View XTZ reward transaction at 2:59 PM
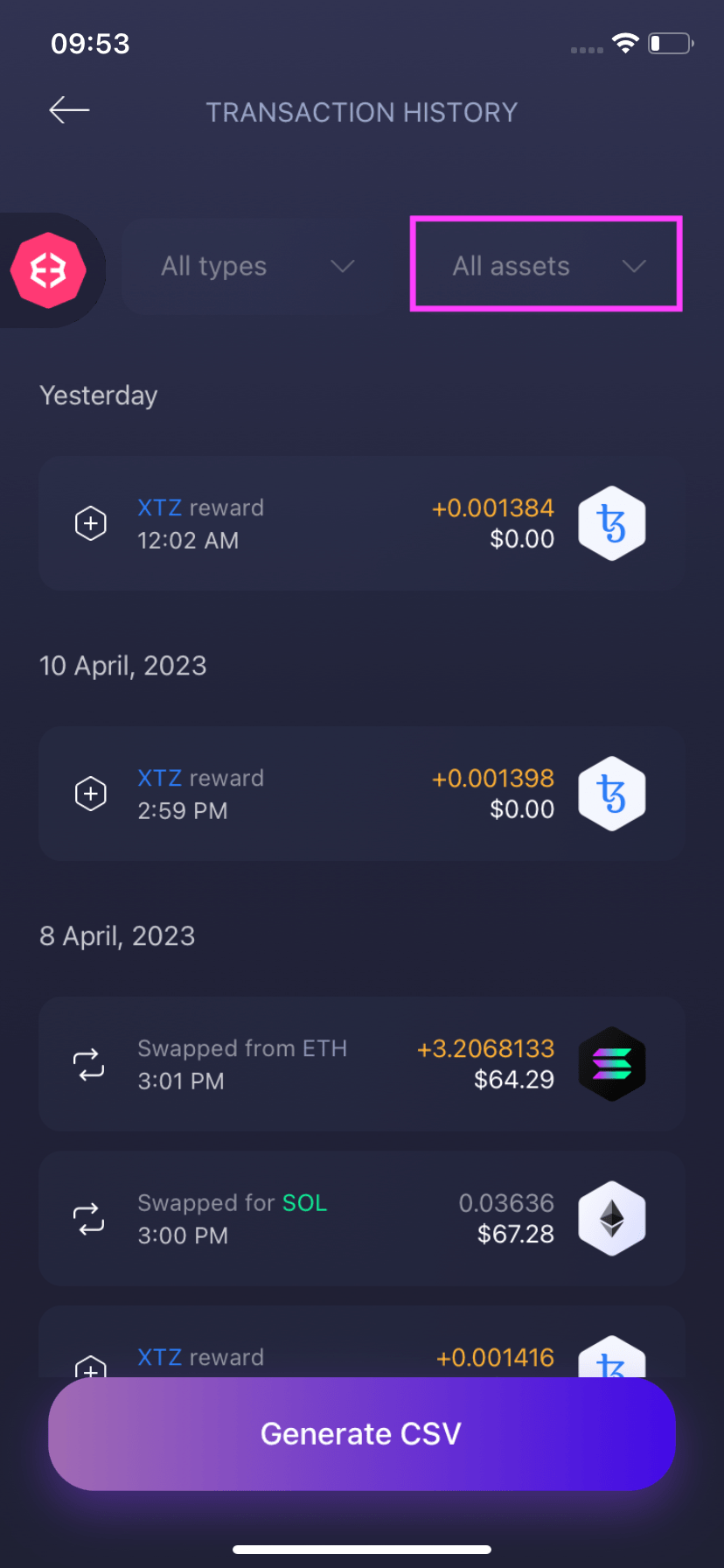The width and height of the screenshot is (724, 1568). pos(361,794)
